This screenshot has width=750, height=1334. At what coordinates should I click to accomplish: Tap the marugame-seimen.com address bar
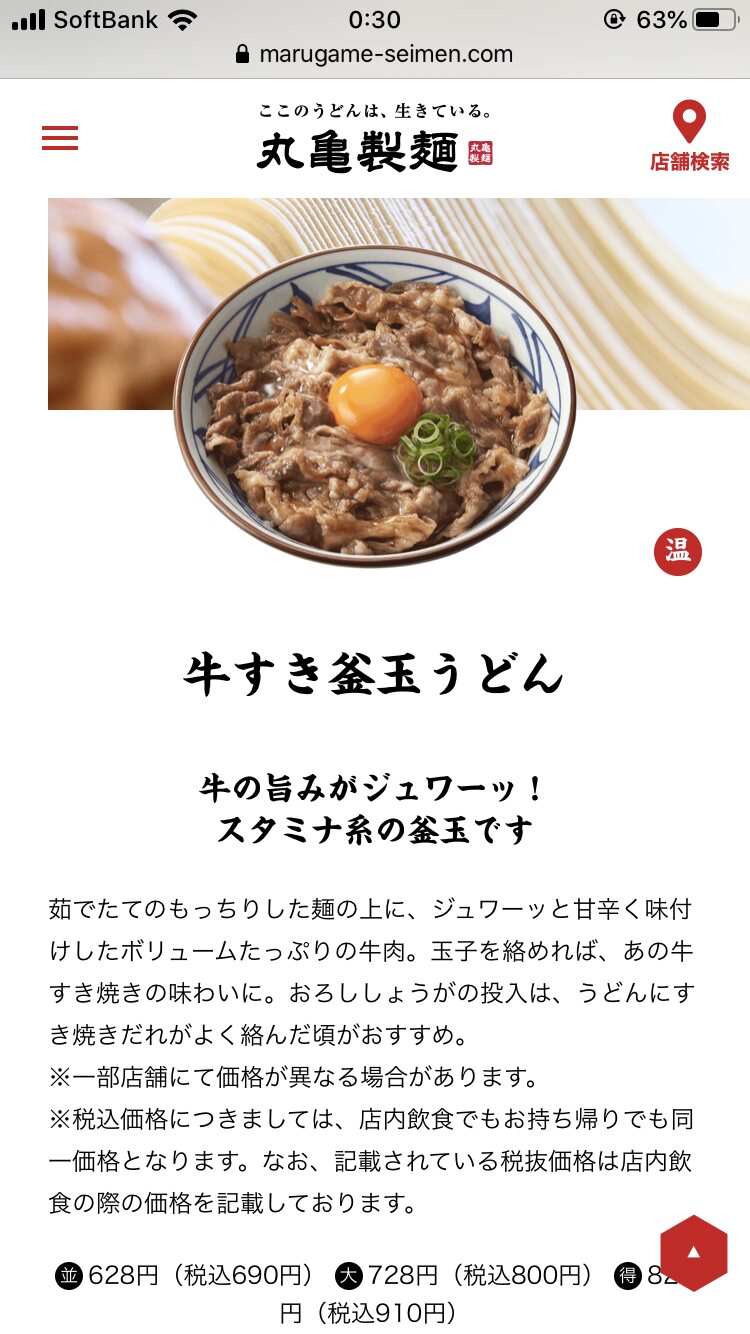375,54
